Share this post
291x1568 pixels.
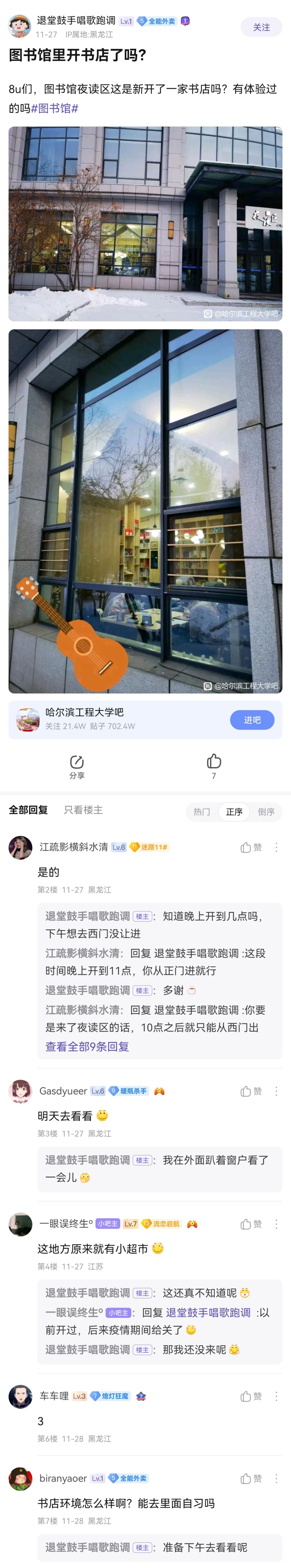77,766
